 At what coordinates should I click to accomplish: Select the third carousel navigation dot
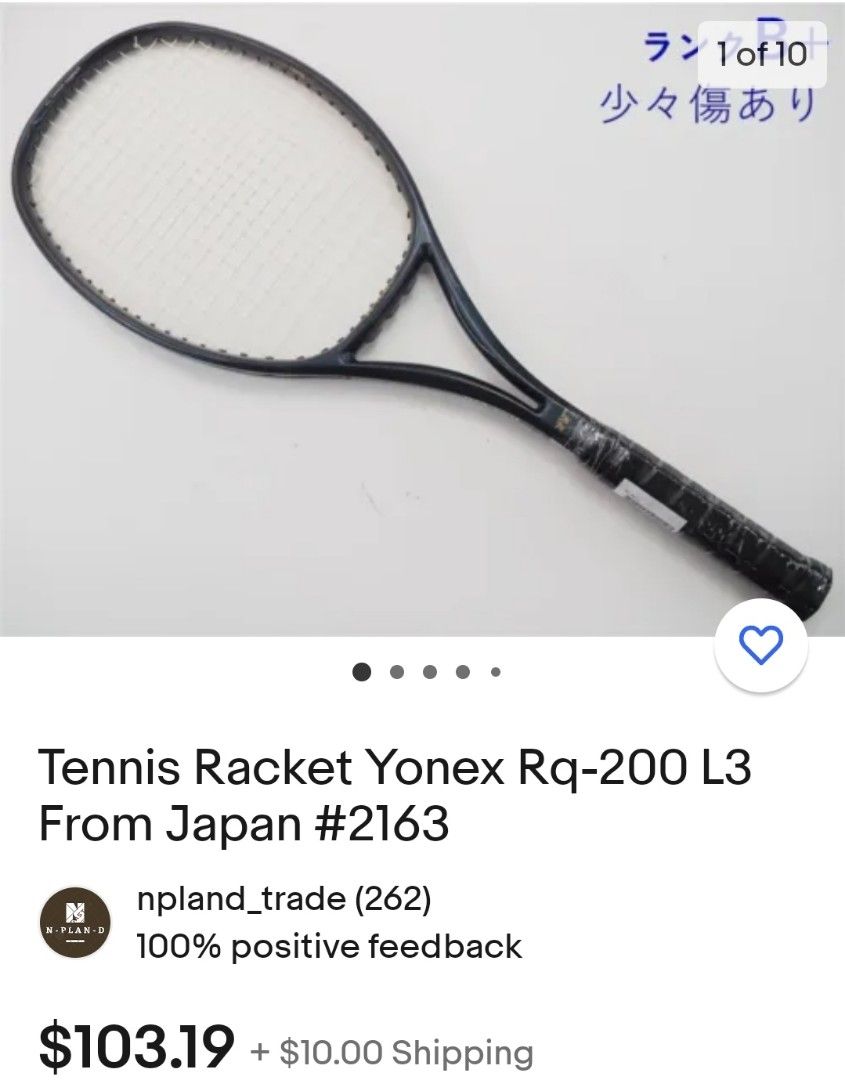pos(430,670)
